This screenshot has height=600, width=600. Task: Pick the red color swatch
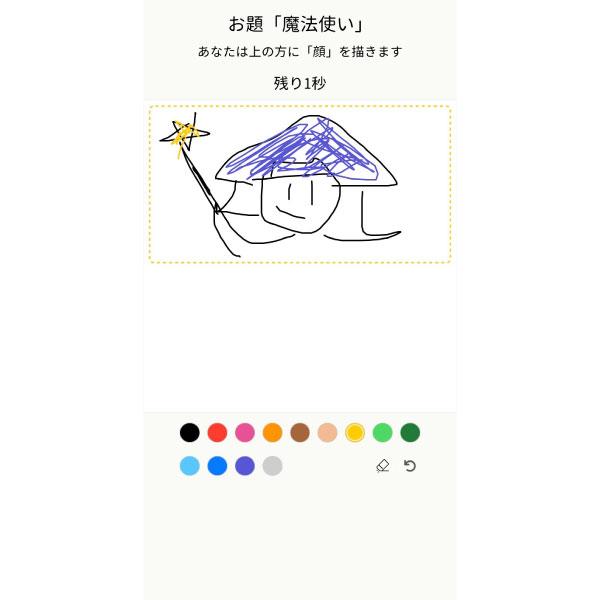pyautogui.click(x=217, y=433)
